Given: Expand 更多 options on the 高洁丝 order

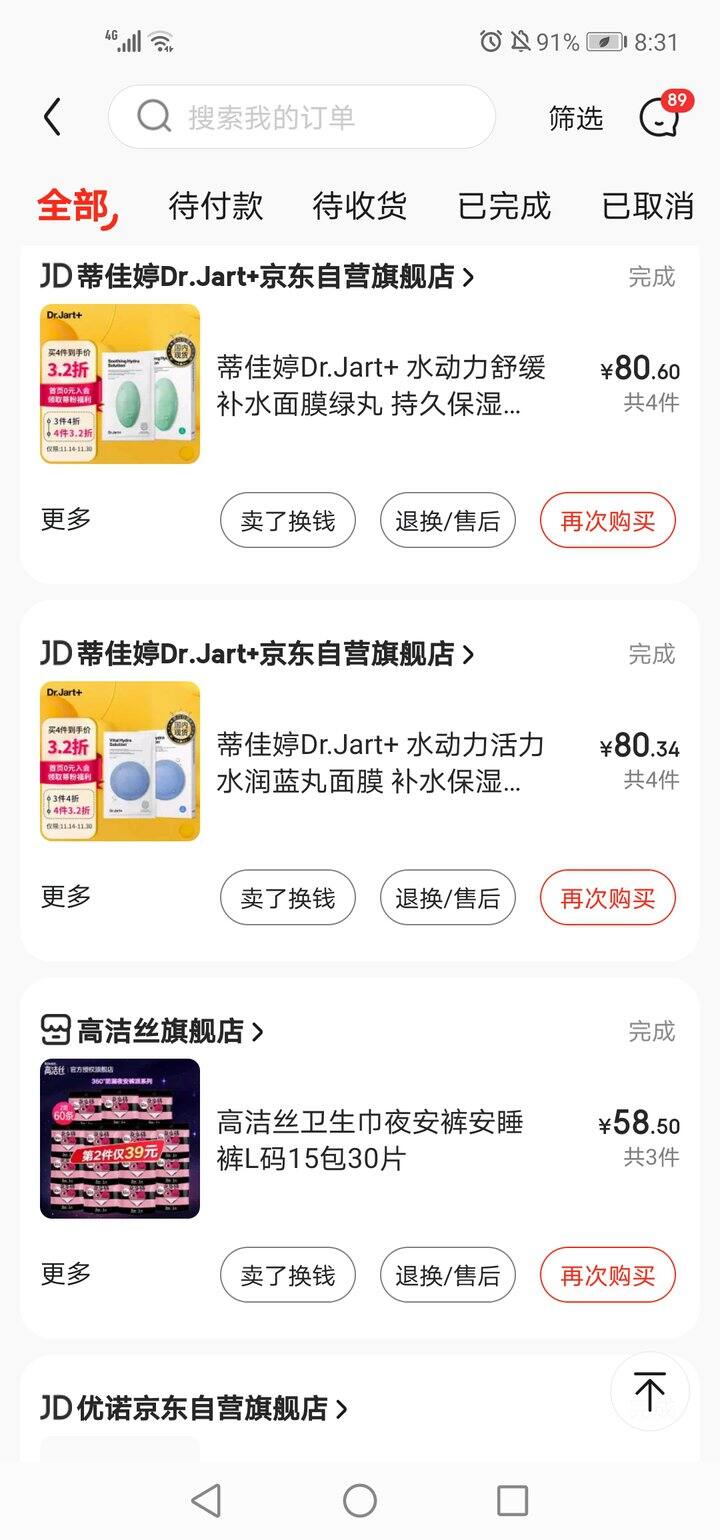Looking at the screenshot, I should point(66,1274).
